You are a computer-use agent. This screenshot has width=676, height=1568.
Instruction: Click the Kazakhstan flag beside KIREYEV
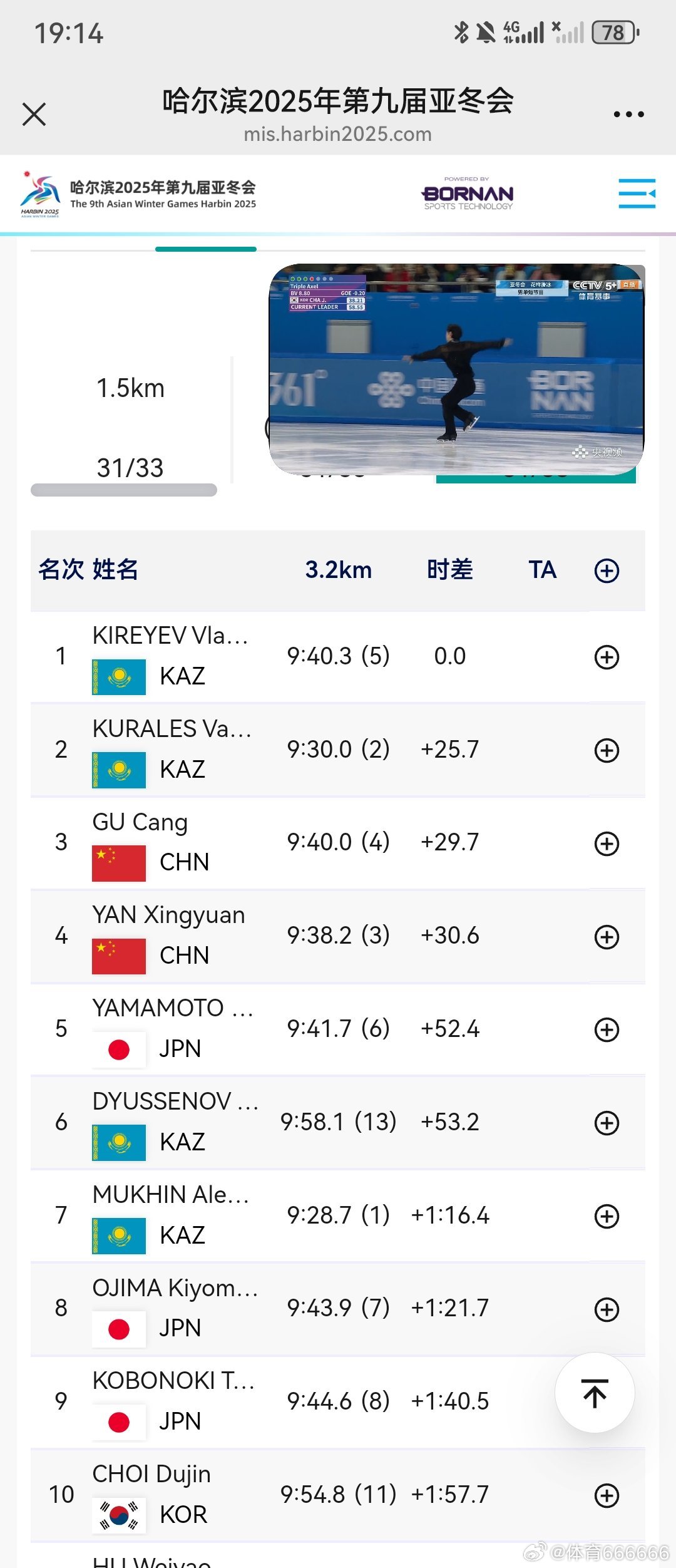pyautogui.click(x=119, y=676)
